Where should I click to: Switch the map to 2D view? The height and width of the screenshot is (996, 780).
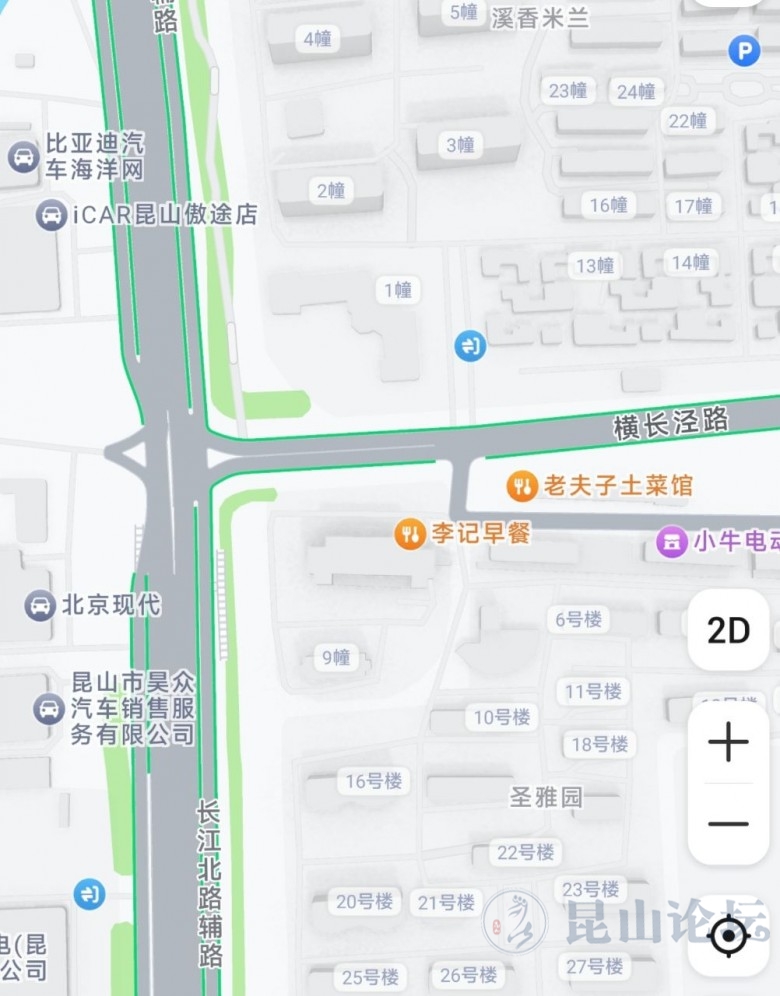tap(728, 630)
